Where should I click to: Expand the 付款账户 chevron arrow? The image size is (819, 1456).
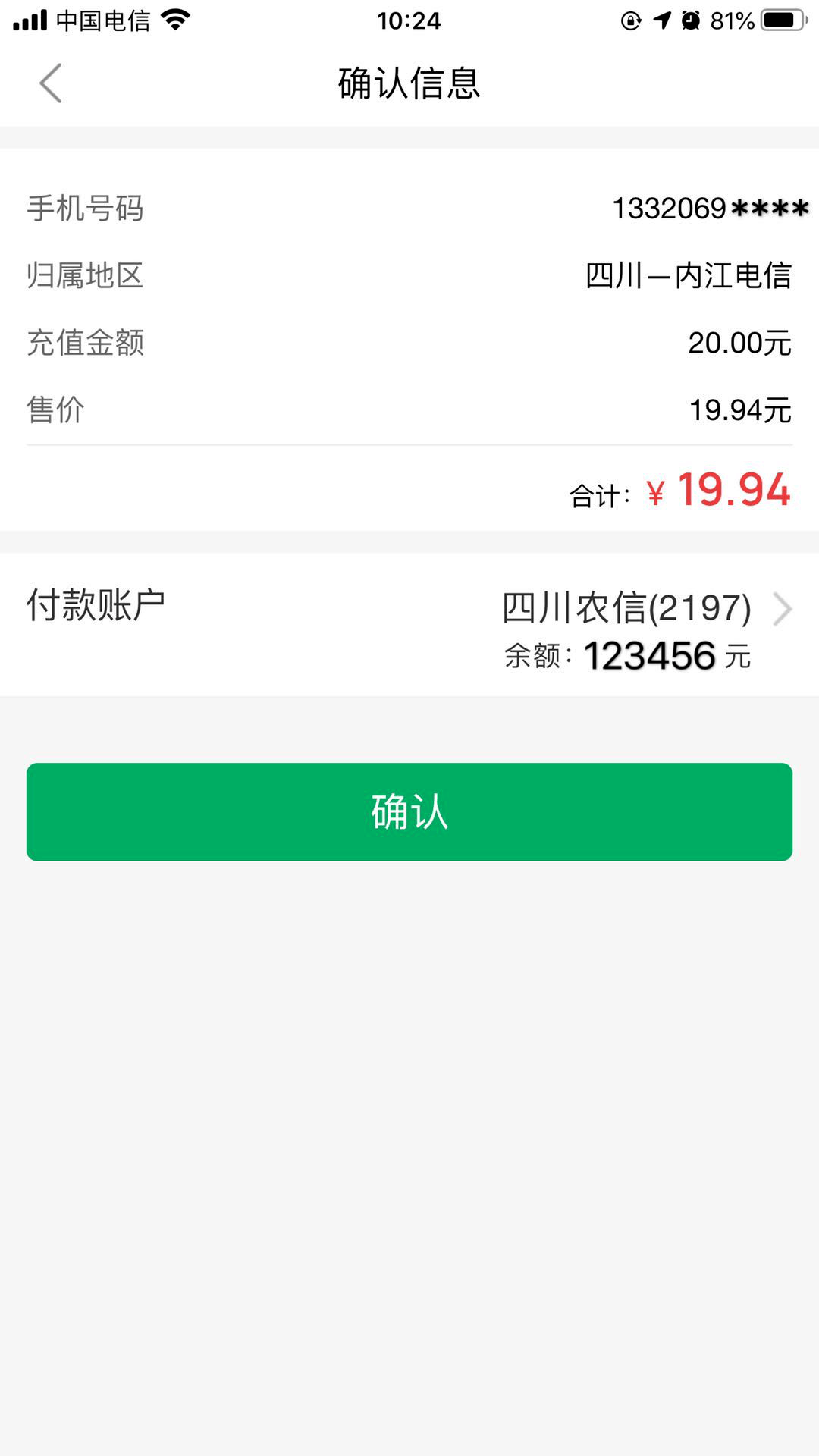[x=783, y=609]
